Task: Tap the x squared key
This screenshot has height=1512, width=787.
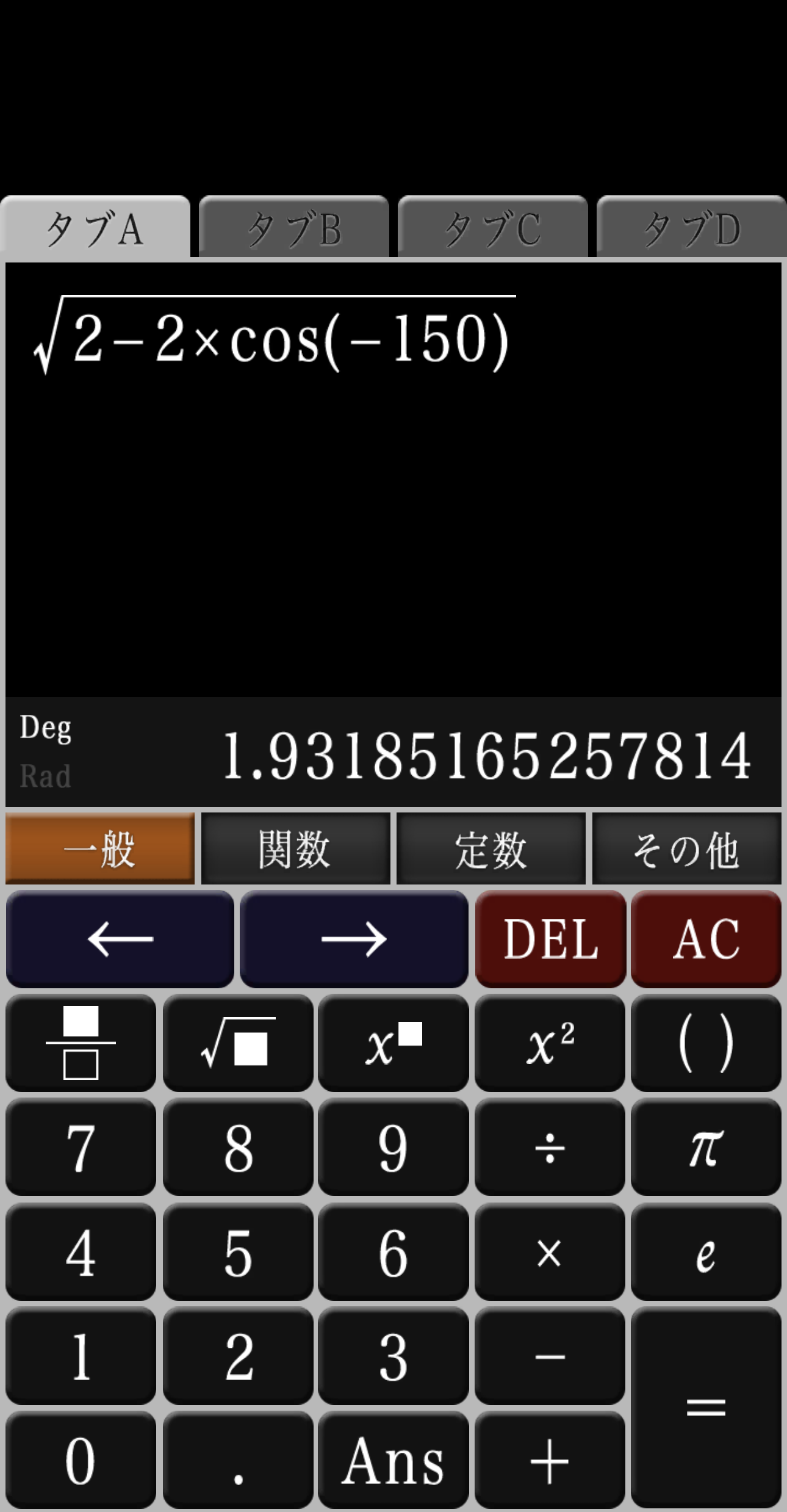Action: point(550,1043)
